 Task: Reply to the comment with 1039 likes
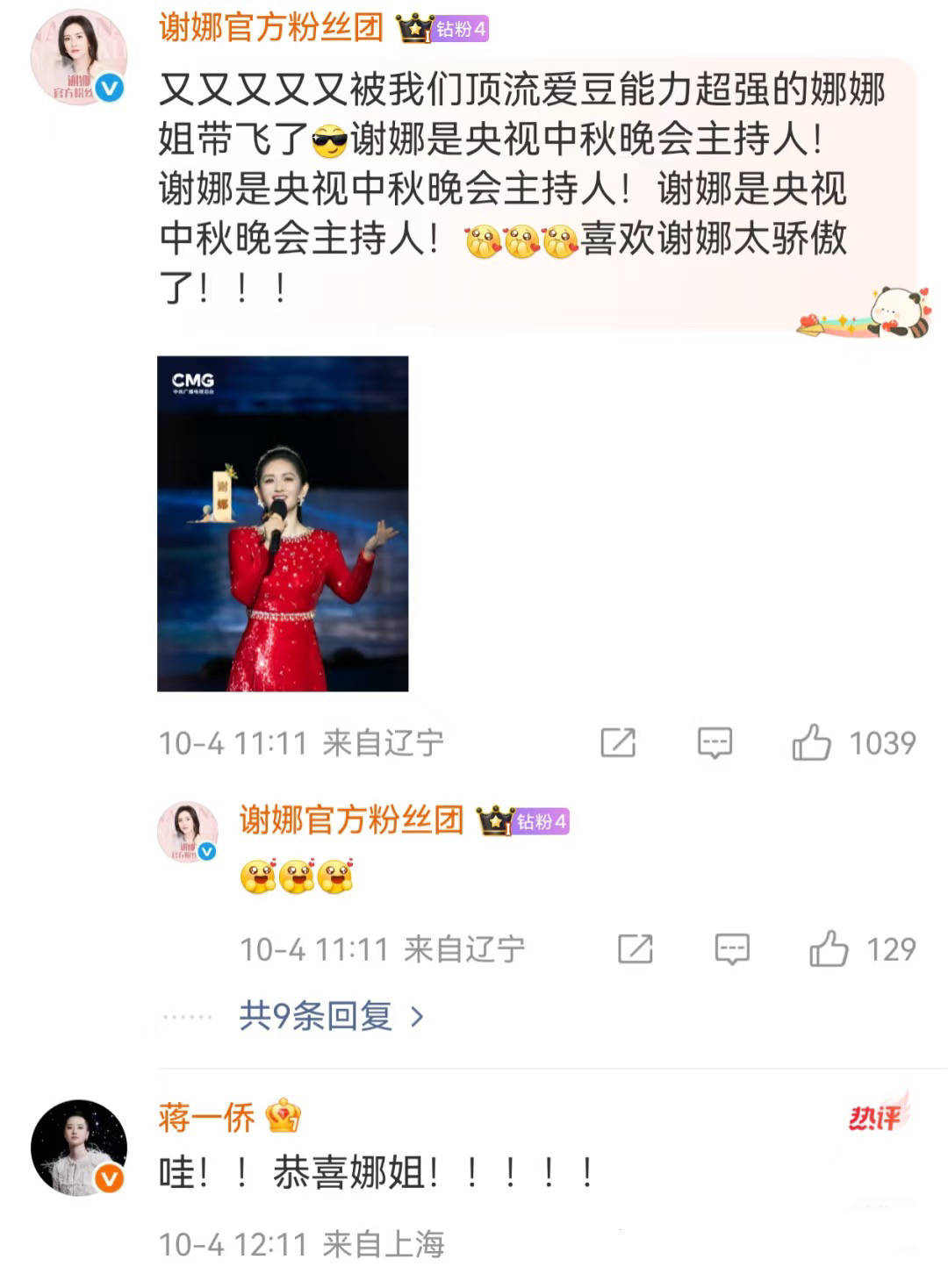715,743
